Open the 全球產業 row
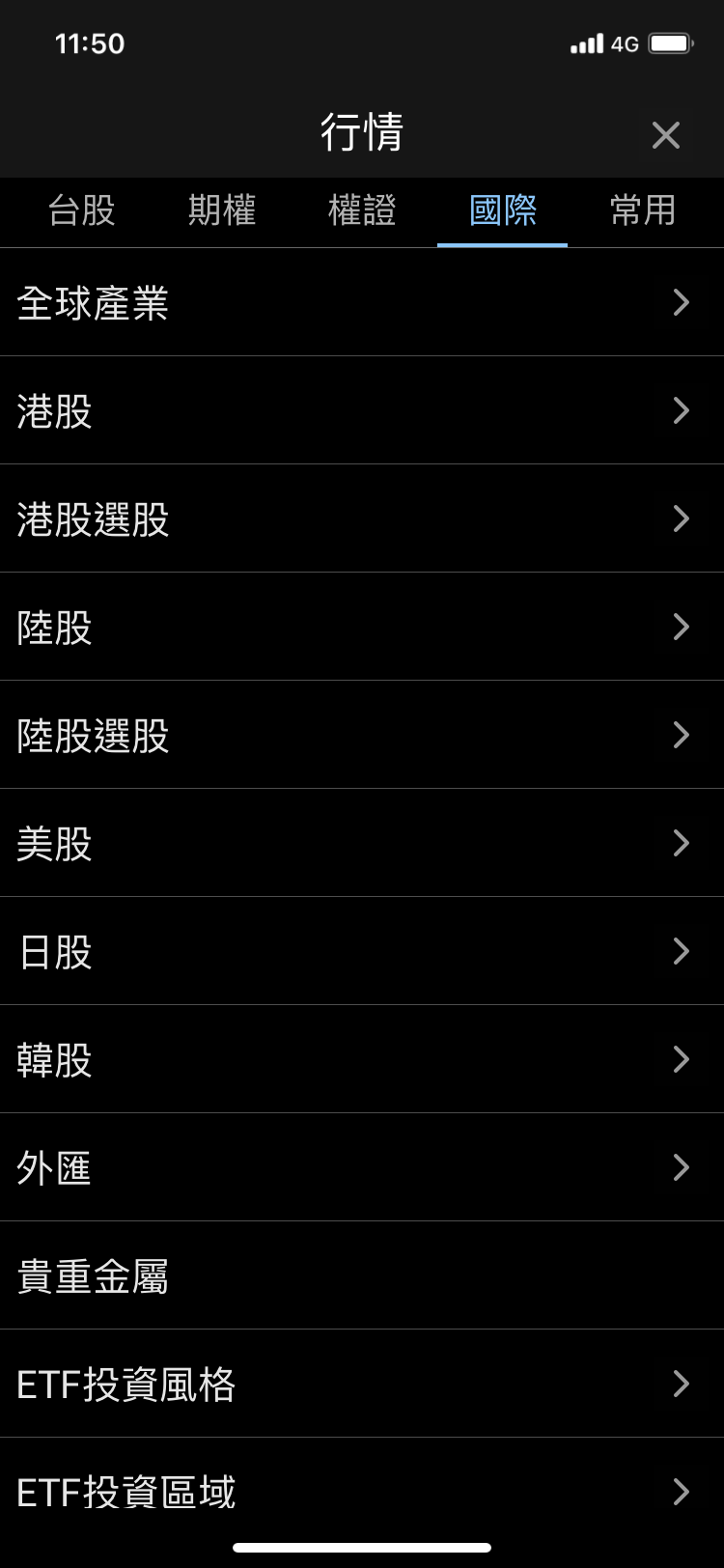The image size is (724, 1568). tap(362, 303)
